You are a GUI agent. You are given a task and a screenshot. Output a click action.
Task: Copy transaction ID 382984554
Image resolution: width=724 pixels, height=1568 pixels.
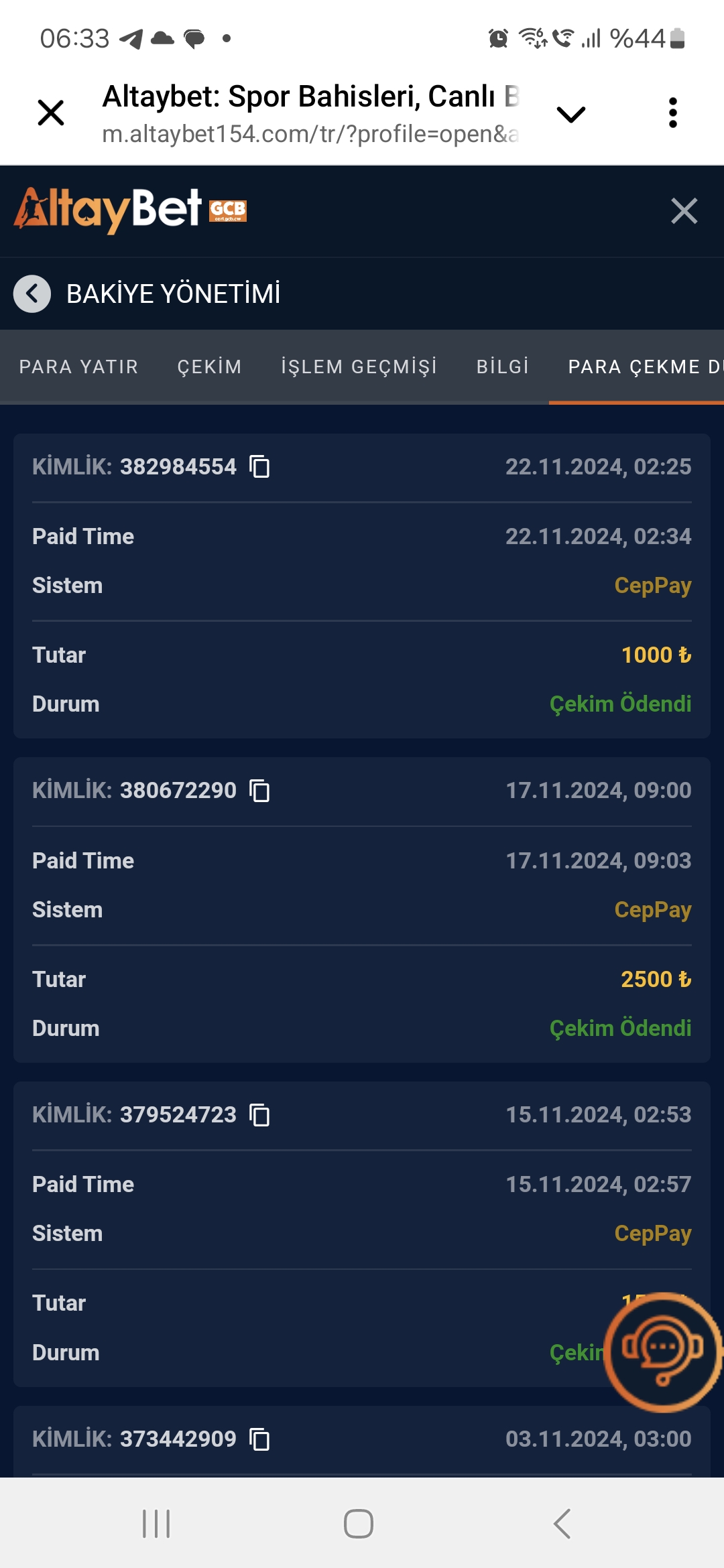[259, 466]
